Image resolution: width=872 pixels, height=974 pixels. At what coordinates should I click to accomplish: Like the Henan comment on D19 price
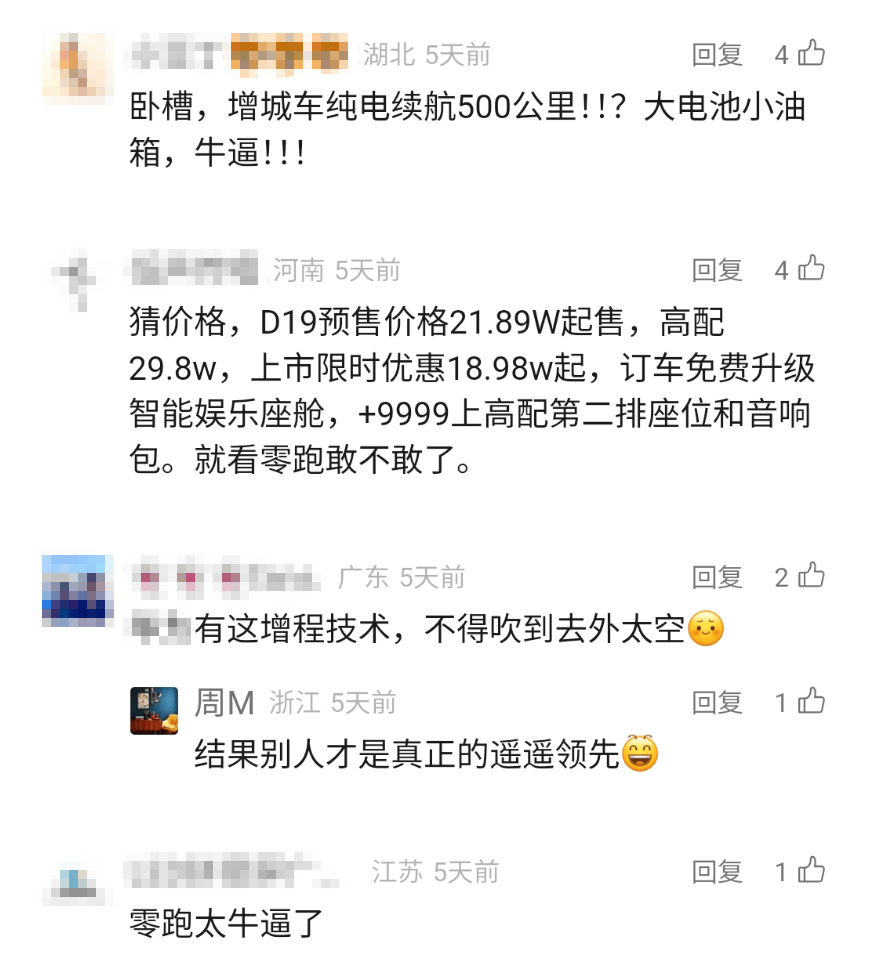coord(811,269)
